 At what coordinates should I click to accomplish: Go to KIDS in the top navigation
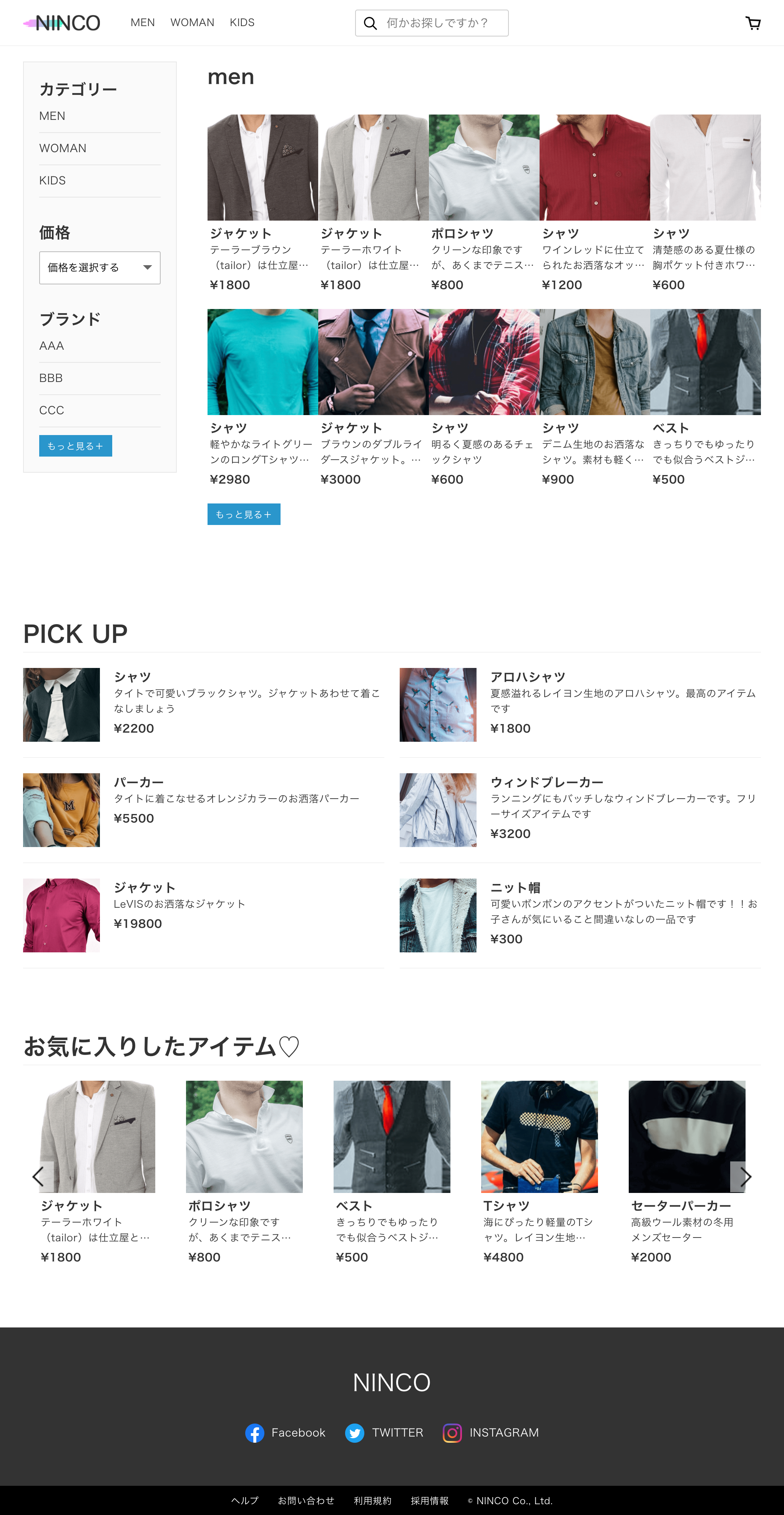pyautogui.click(x=242, y=22)
